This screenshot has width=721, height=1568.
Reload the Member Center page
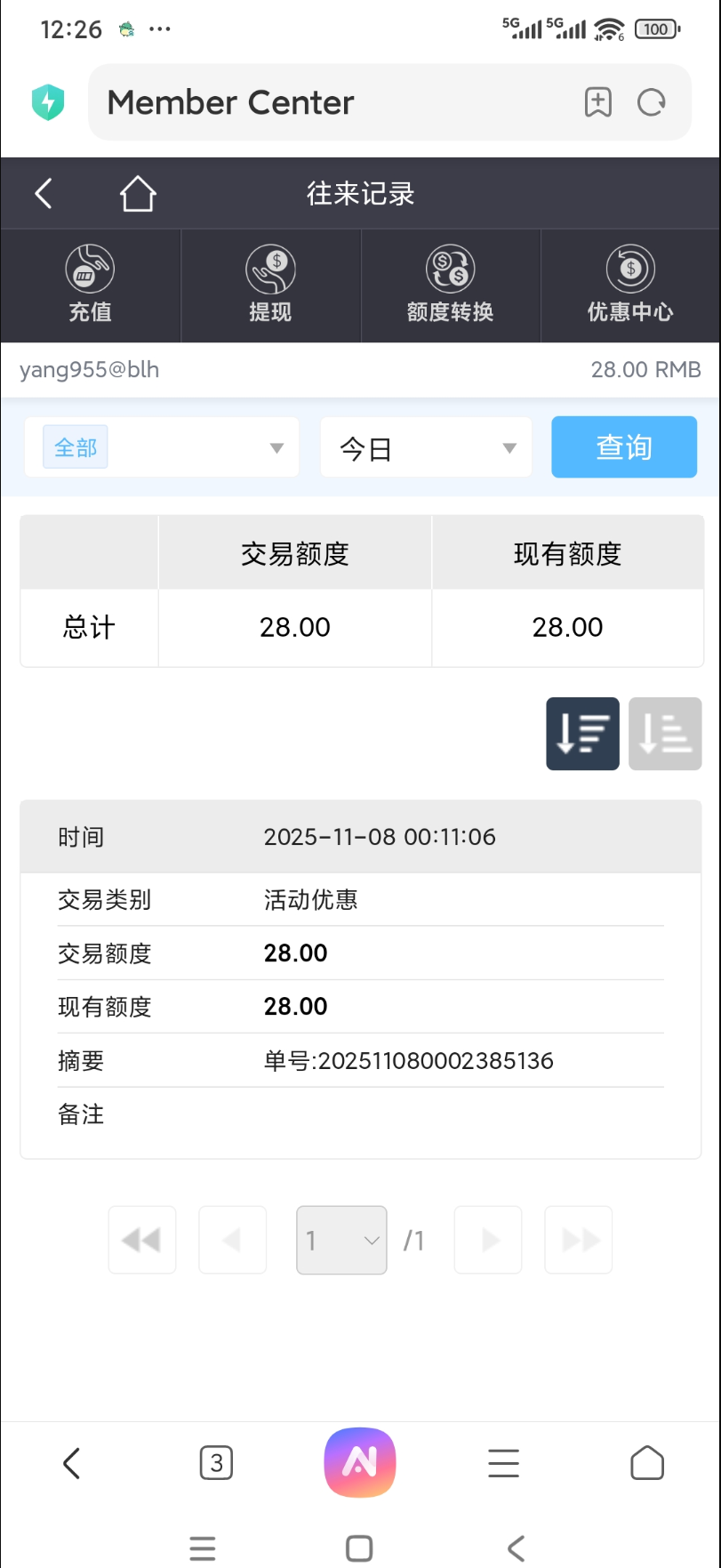coord(652,102)
